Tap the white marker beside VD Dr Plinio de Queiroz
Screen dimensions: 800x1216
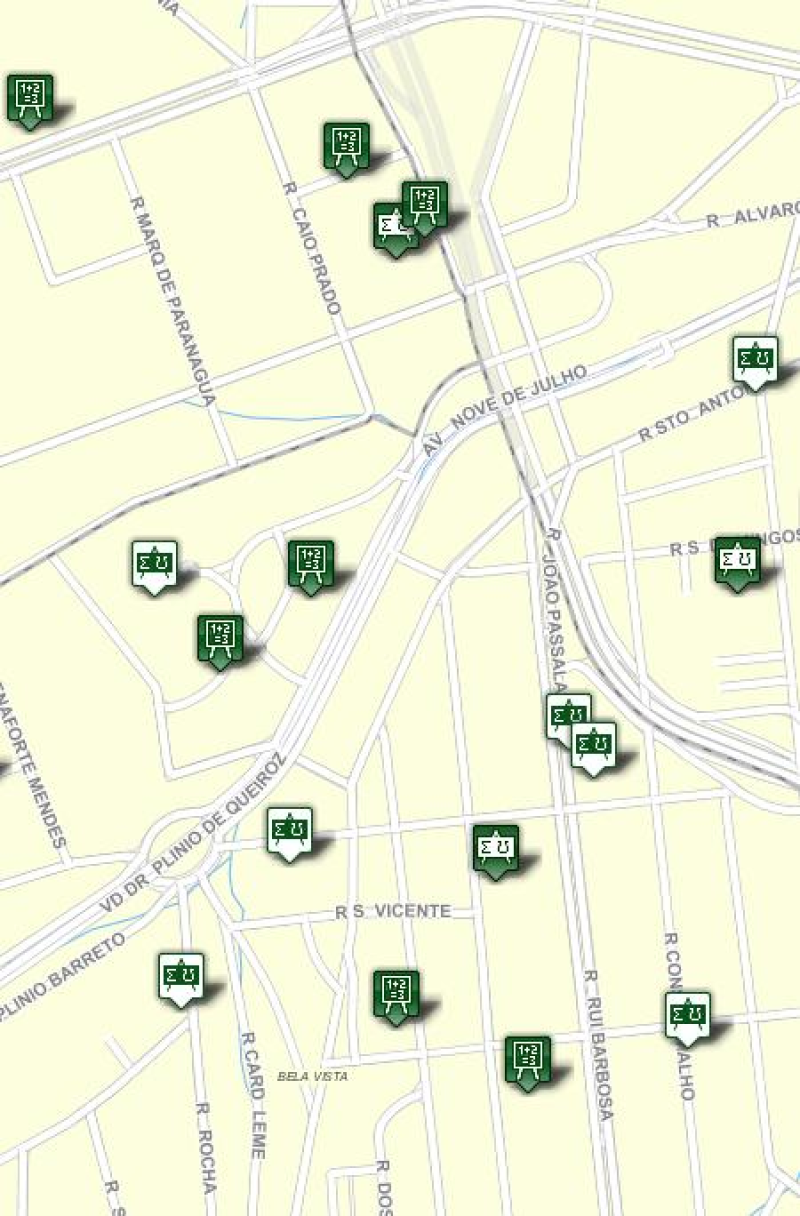pos(290,831)
